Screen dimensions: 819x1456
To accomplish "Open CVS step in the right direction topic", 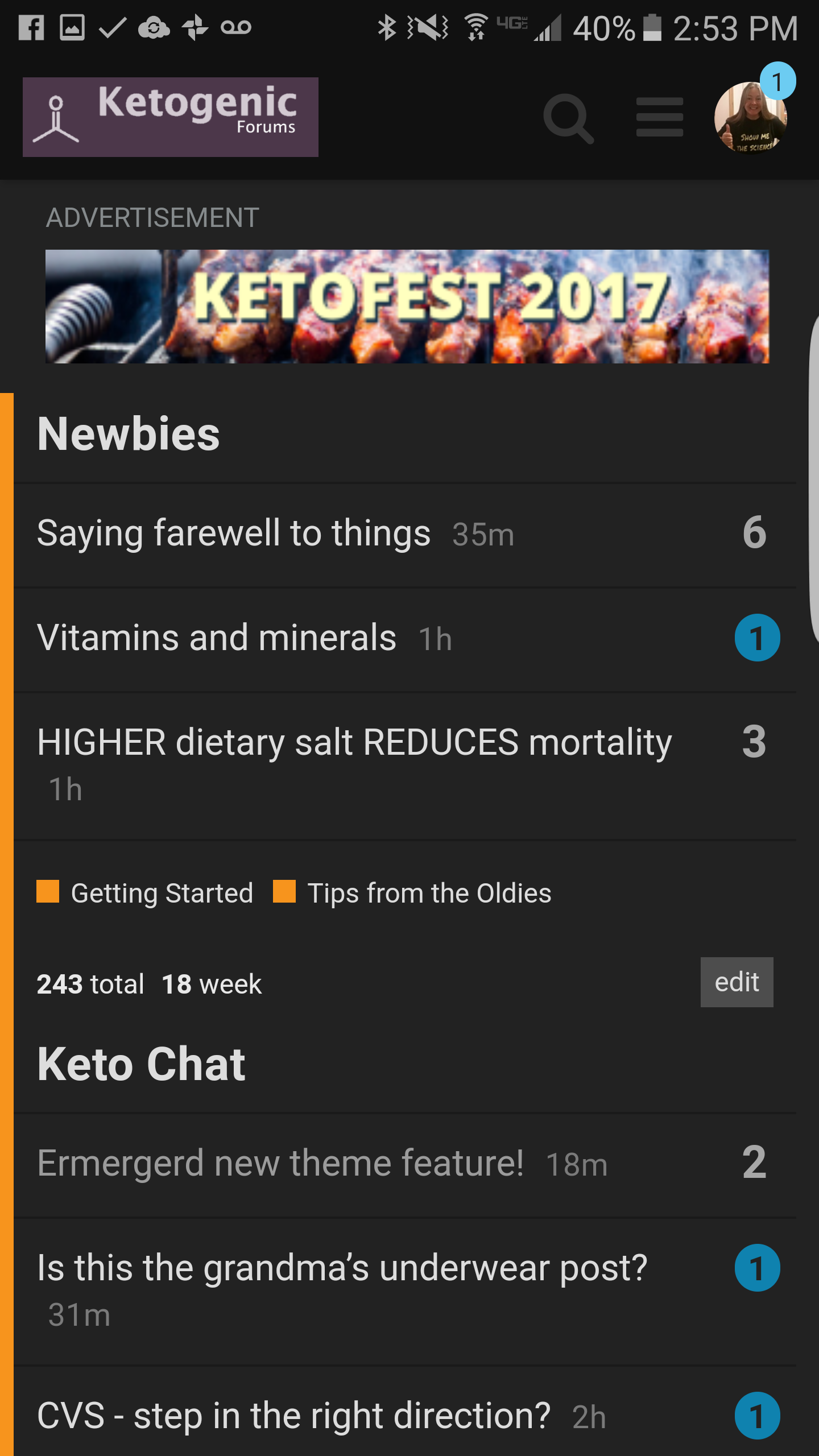I will pyautogui.click(x=294, y=1416).
